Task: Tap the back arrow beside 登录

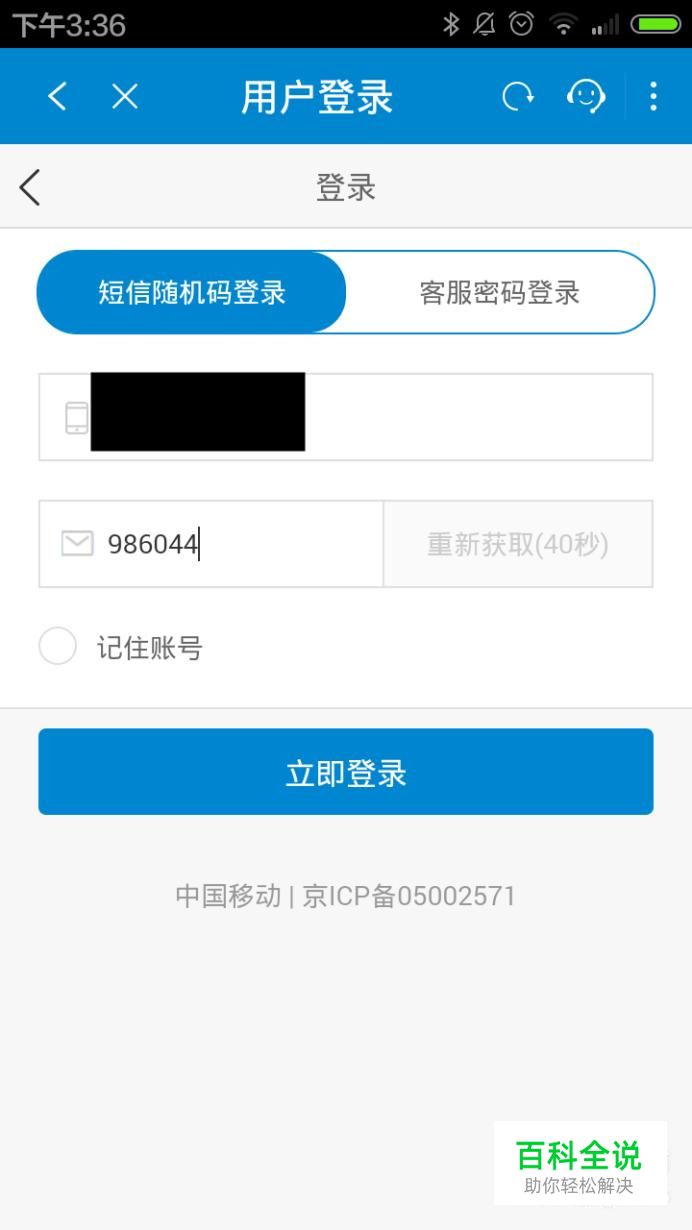Action: [30, 187]
